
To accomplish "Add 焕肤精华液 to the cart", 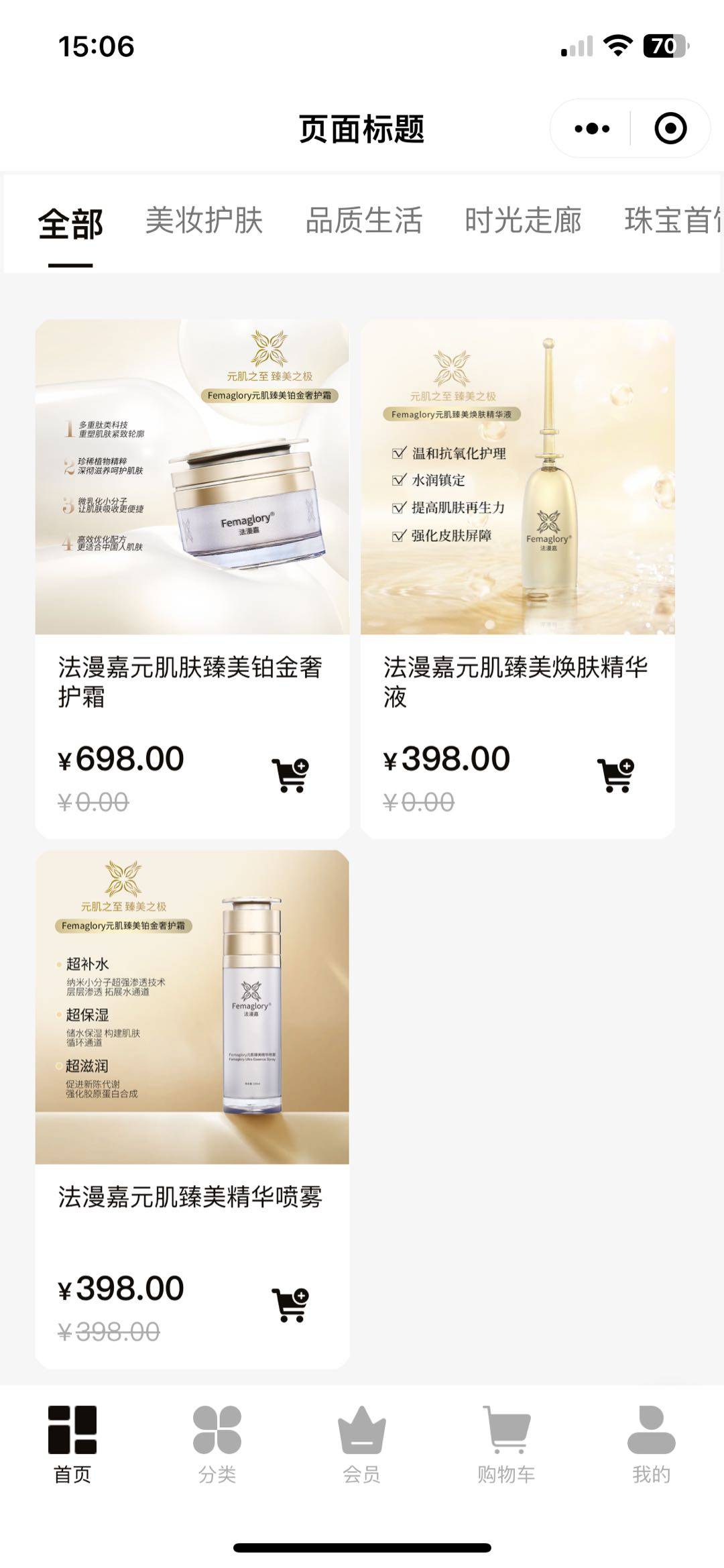I will click(x=615, y=775).
